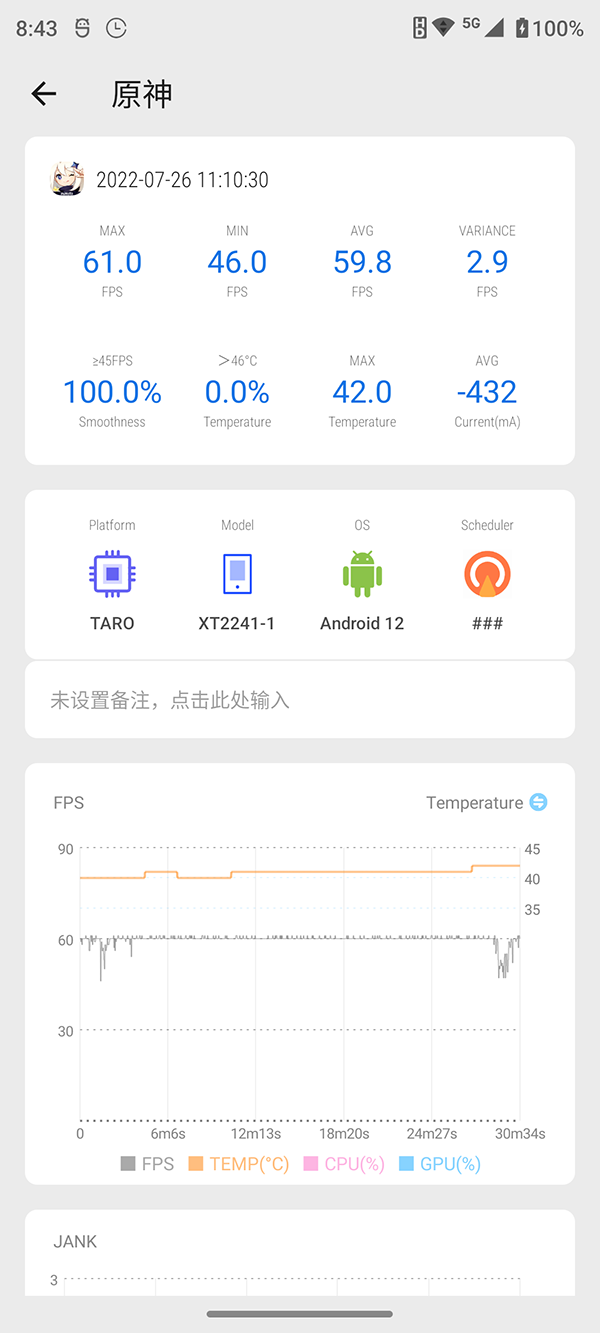Switch the chart's Temperature axis selector
The image size is (600, 1333).
538,802
